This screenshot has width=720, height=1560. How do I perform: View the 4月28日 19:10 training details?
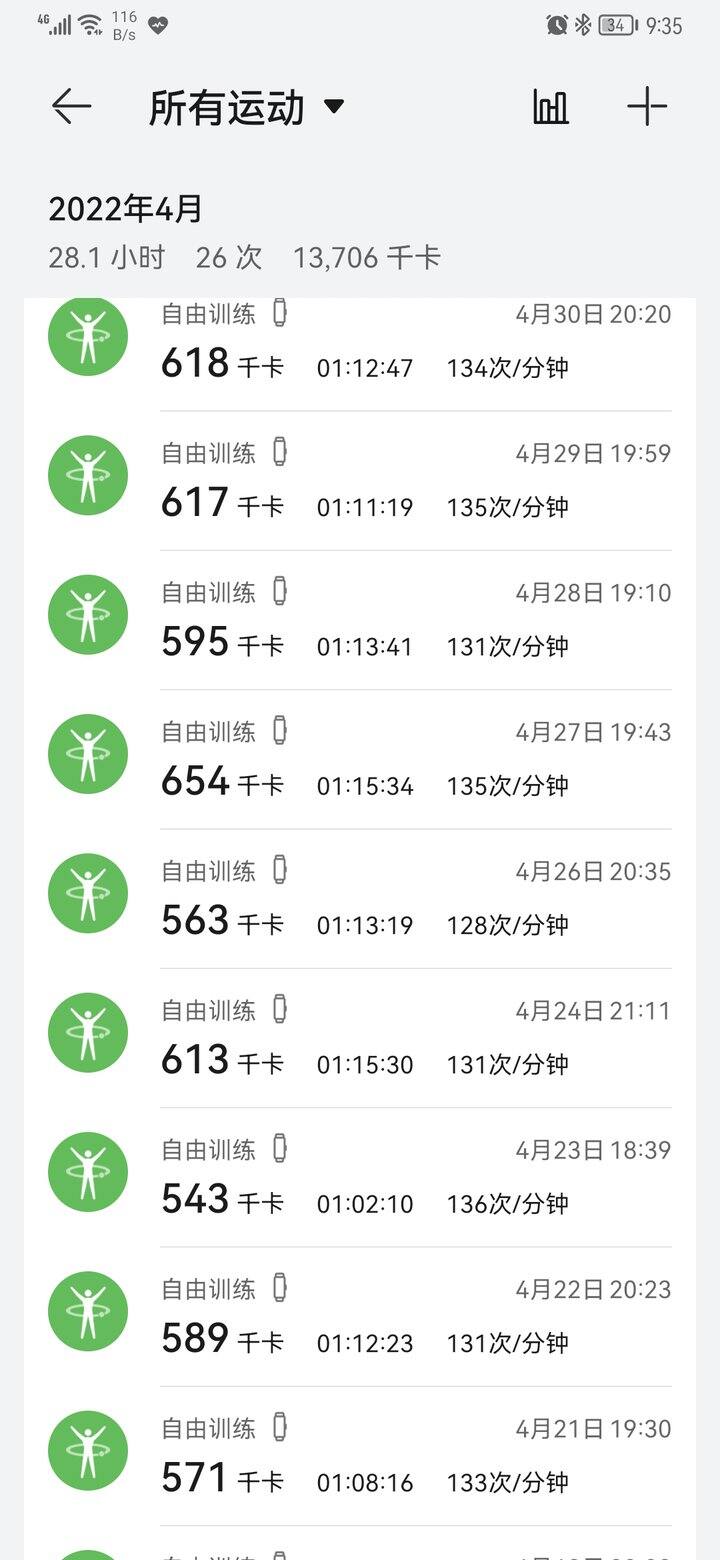click(360, 620)
